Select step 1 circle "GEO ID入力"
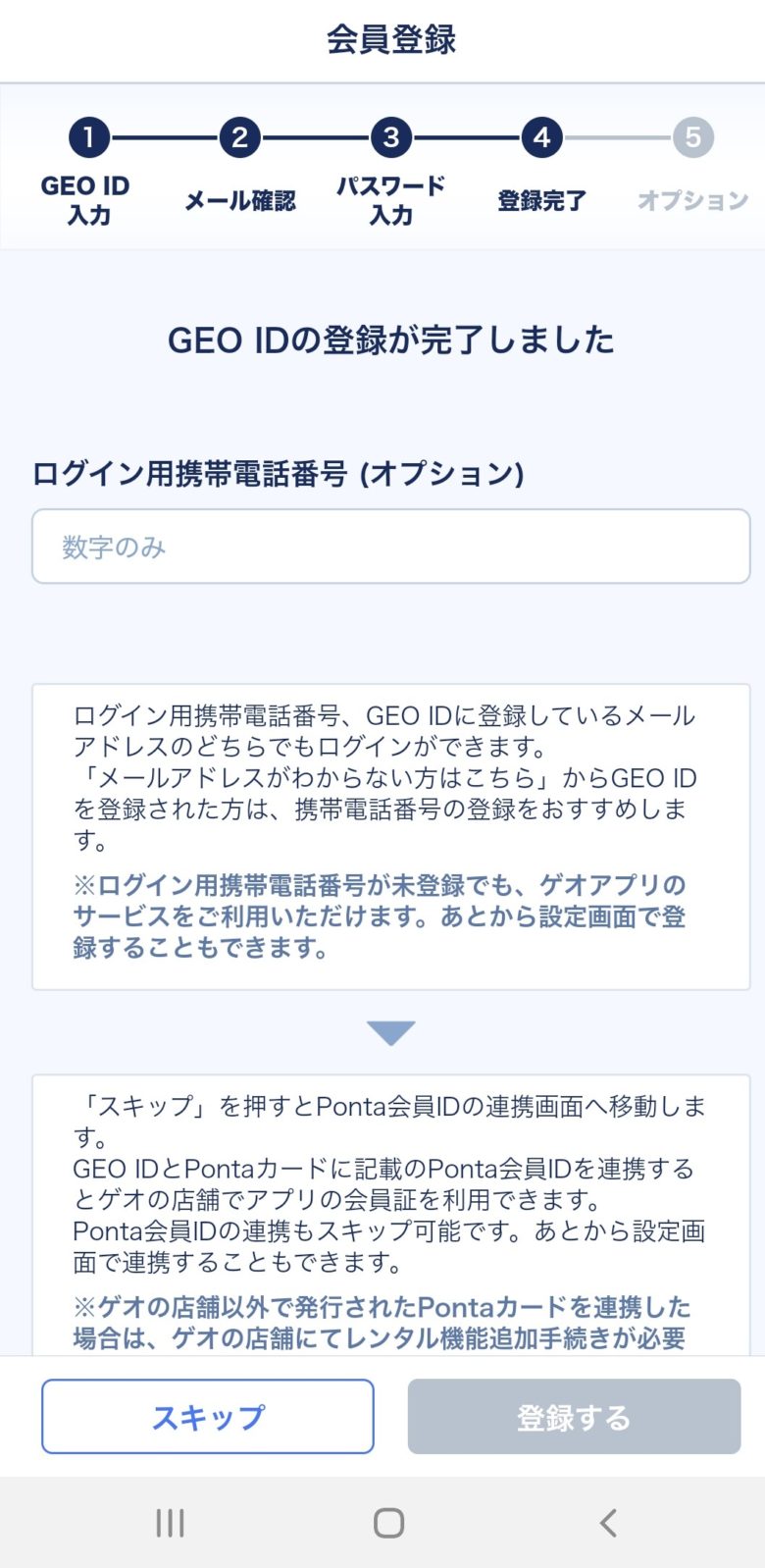Screen dimensions: 765x1568 click(x=89, y=138)
